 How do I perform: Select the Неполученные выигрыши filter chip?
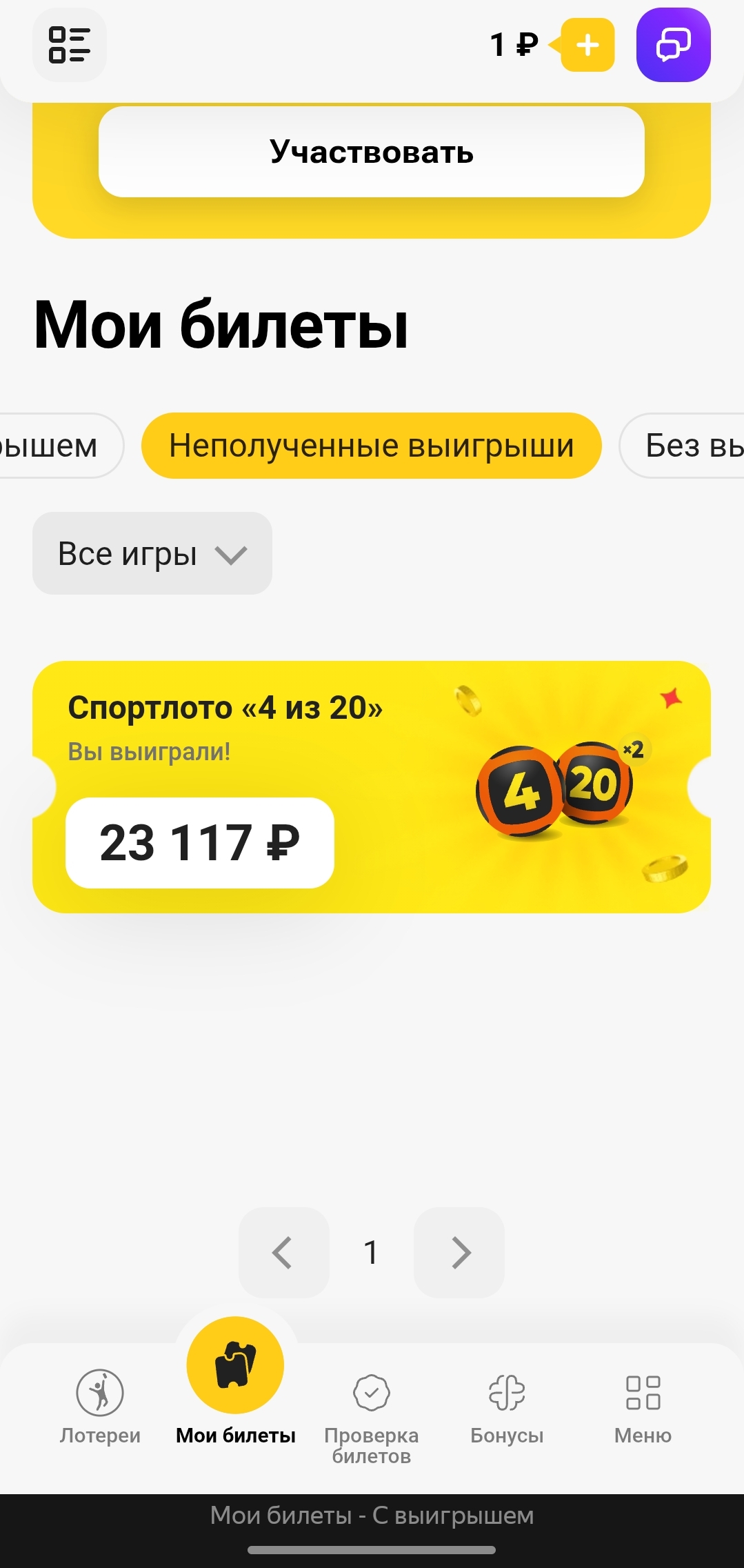[x=371, y=446]
